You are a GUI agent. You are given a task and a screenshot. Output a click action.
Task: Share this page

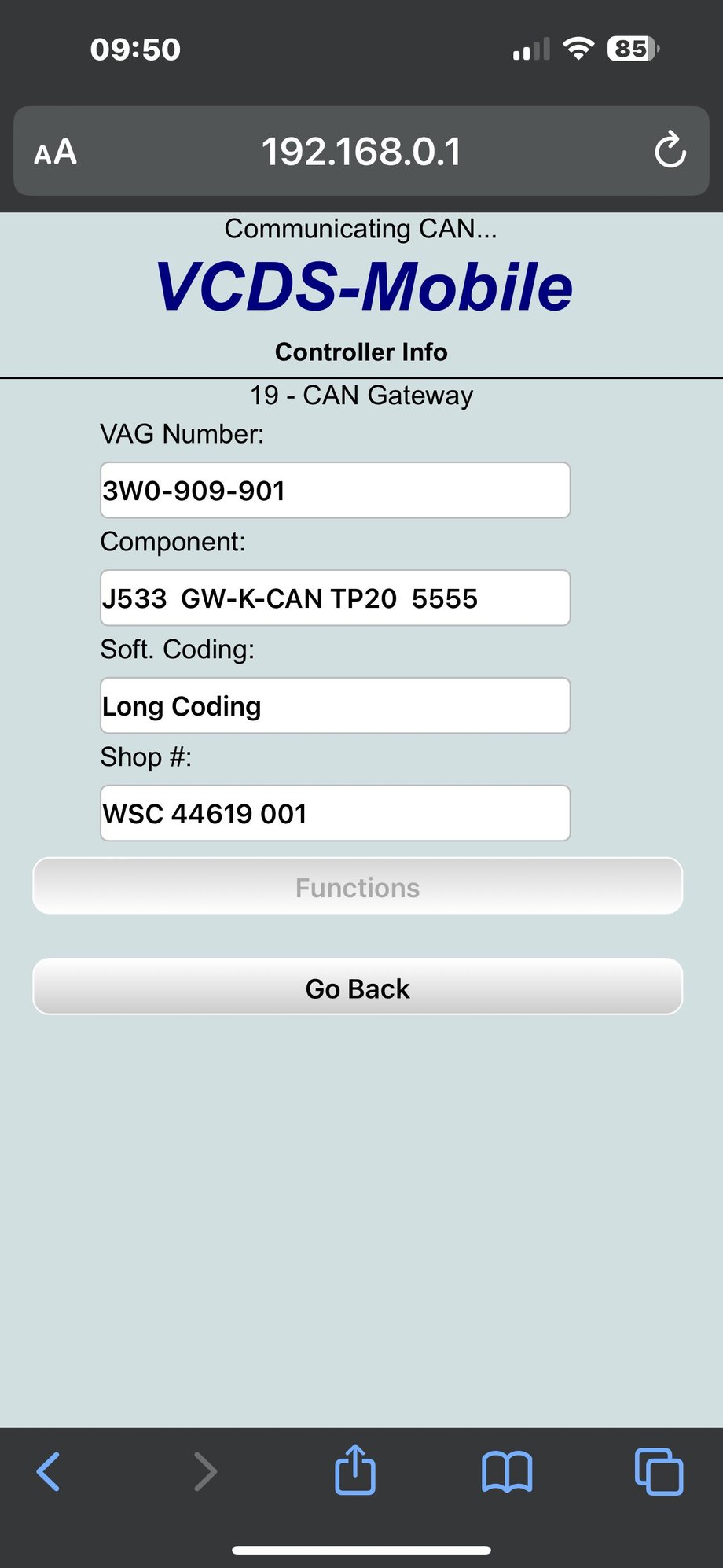click(355, 1470)
